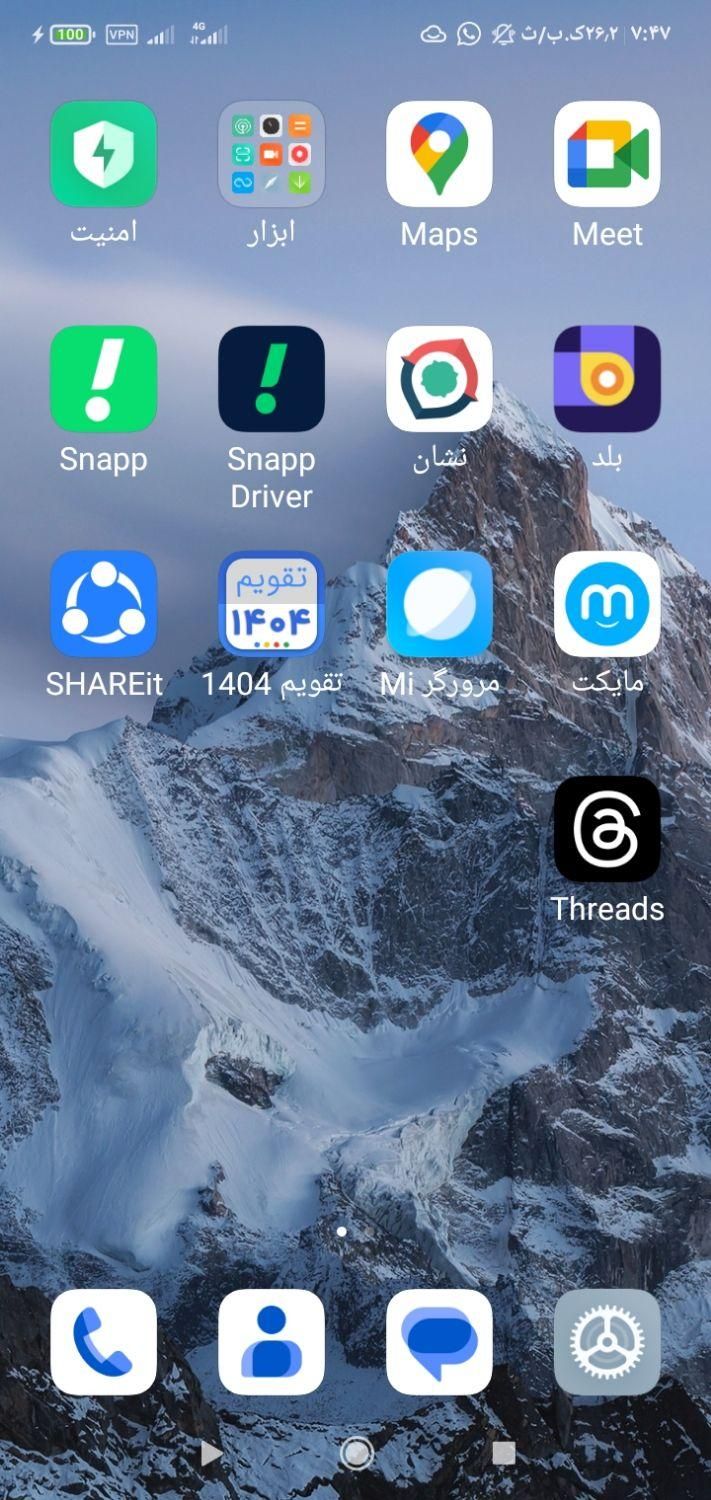Open the Meet app
The width and height of the screenshot is (711, 1500).
[607, 154]
